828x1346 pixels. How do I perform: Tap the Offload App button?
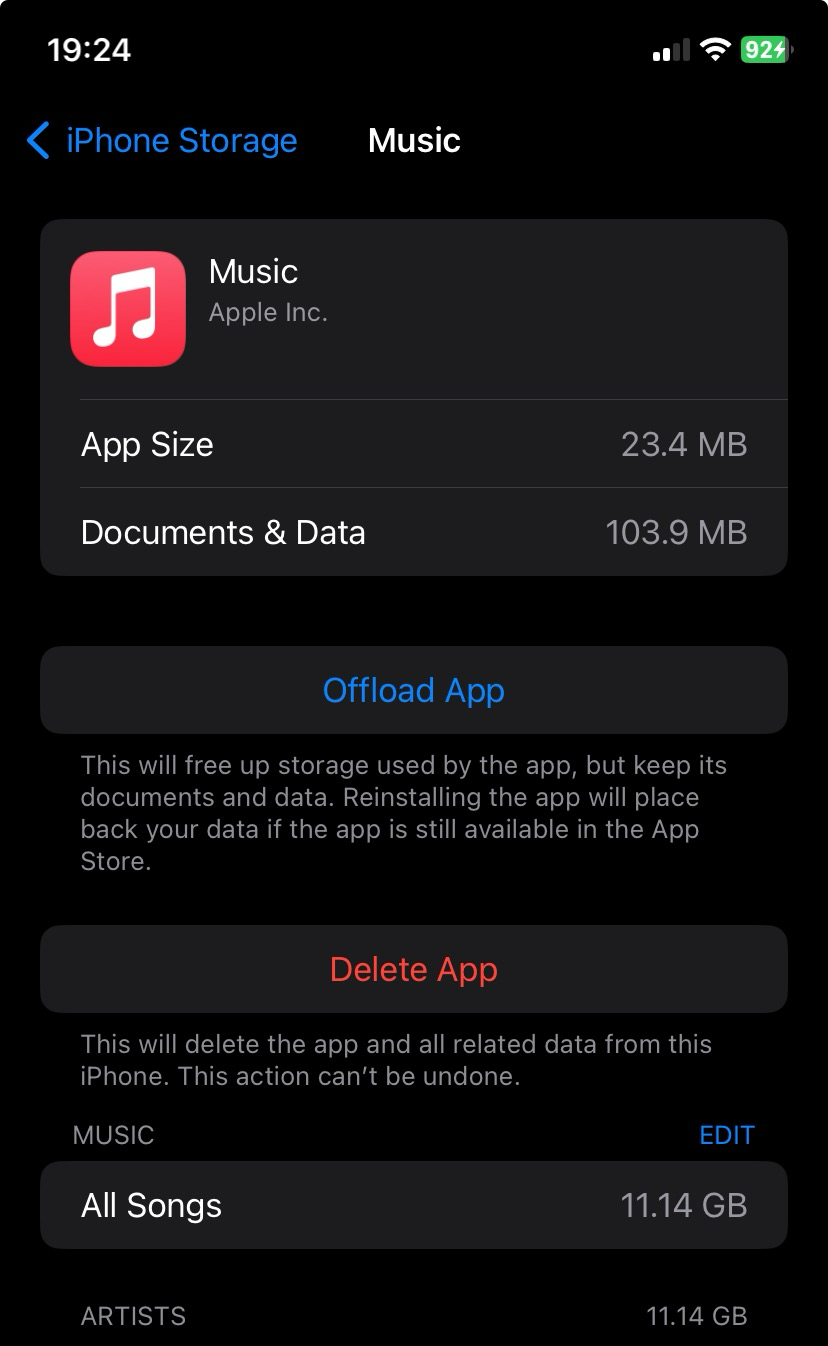coord(414,690)
